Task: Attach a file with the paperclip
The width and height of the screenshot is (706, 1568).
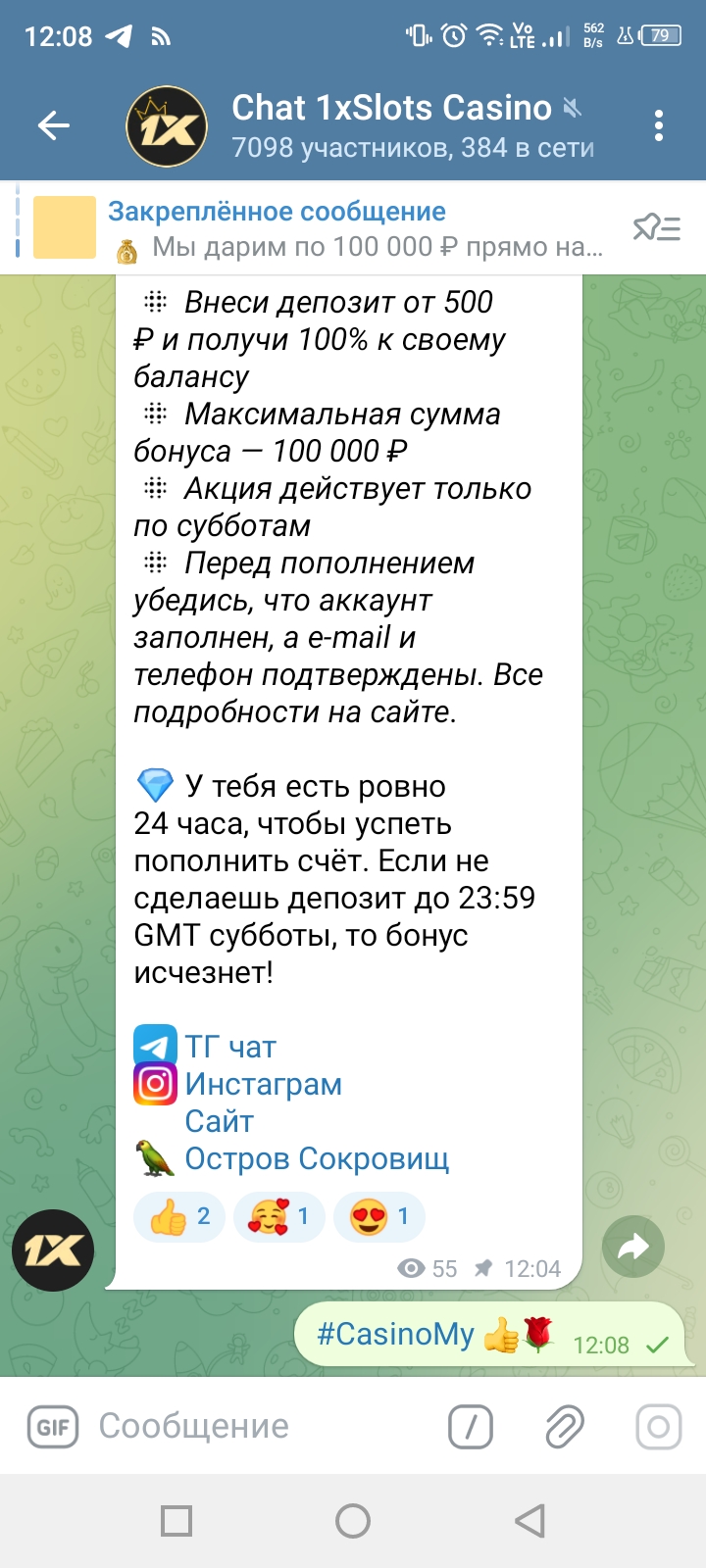Action: 565,1427
